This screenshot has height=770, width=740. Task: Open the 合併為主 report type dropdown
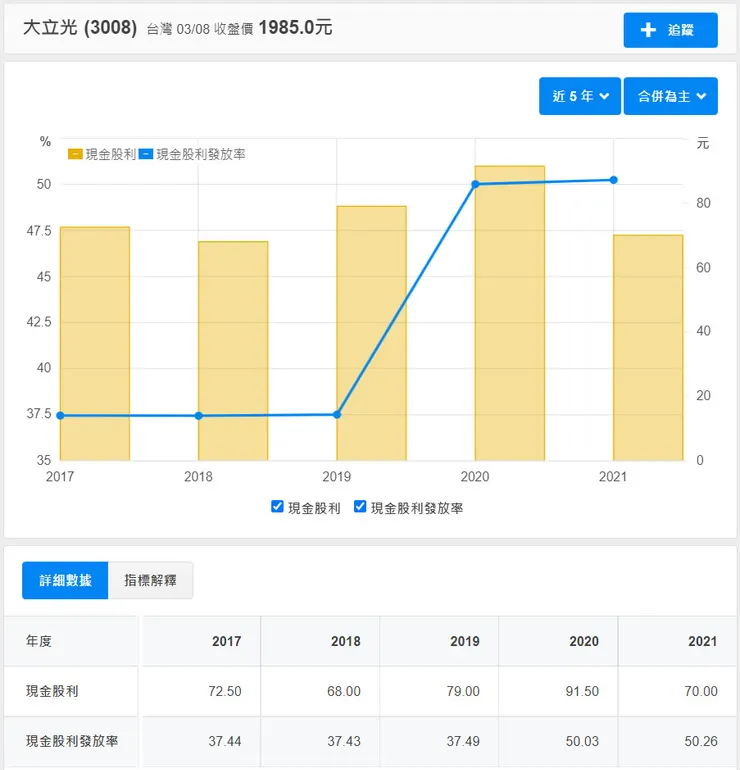click(672, 96)
